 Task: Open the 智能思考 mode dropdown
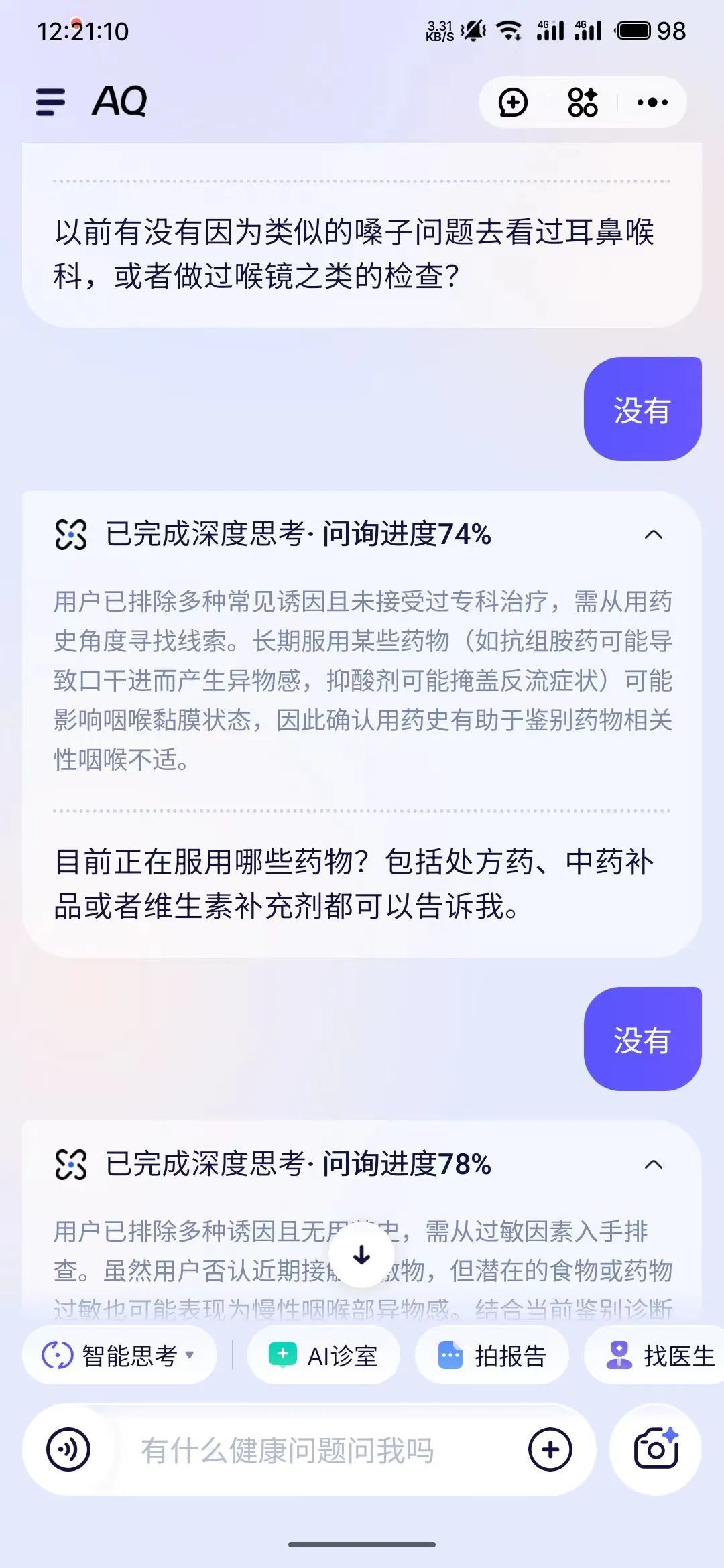[x=119, y=1356]
